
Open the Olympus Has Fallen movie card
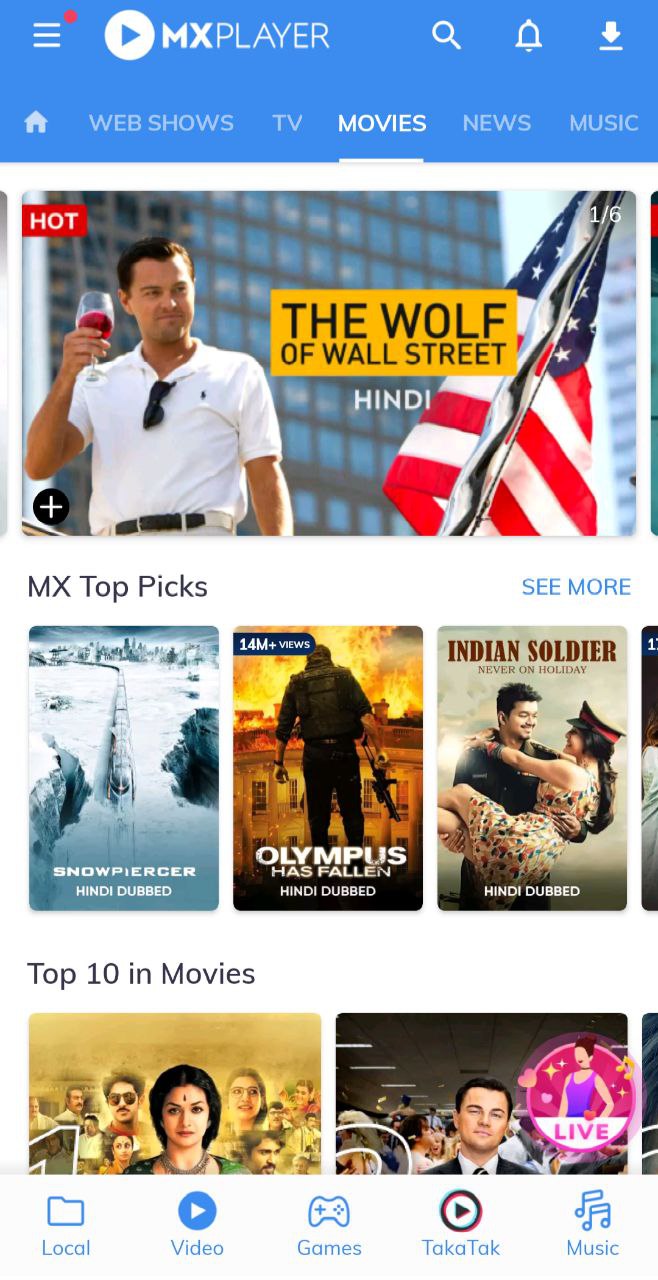pyautogui.click(x=328, y=768)
